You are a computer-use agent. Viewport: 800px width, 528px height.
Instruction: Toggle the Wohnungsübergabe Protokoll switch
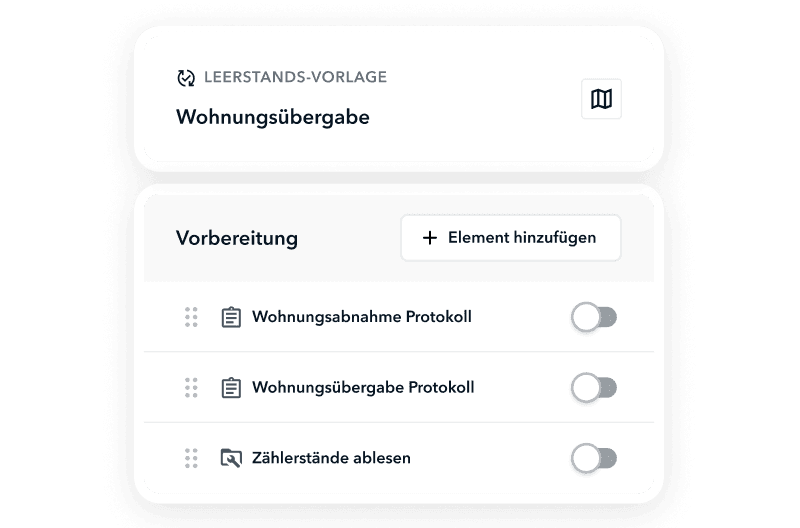[x=594, y=387]
